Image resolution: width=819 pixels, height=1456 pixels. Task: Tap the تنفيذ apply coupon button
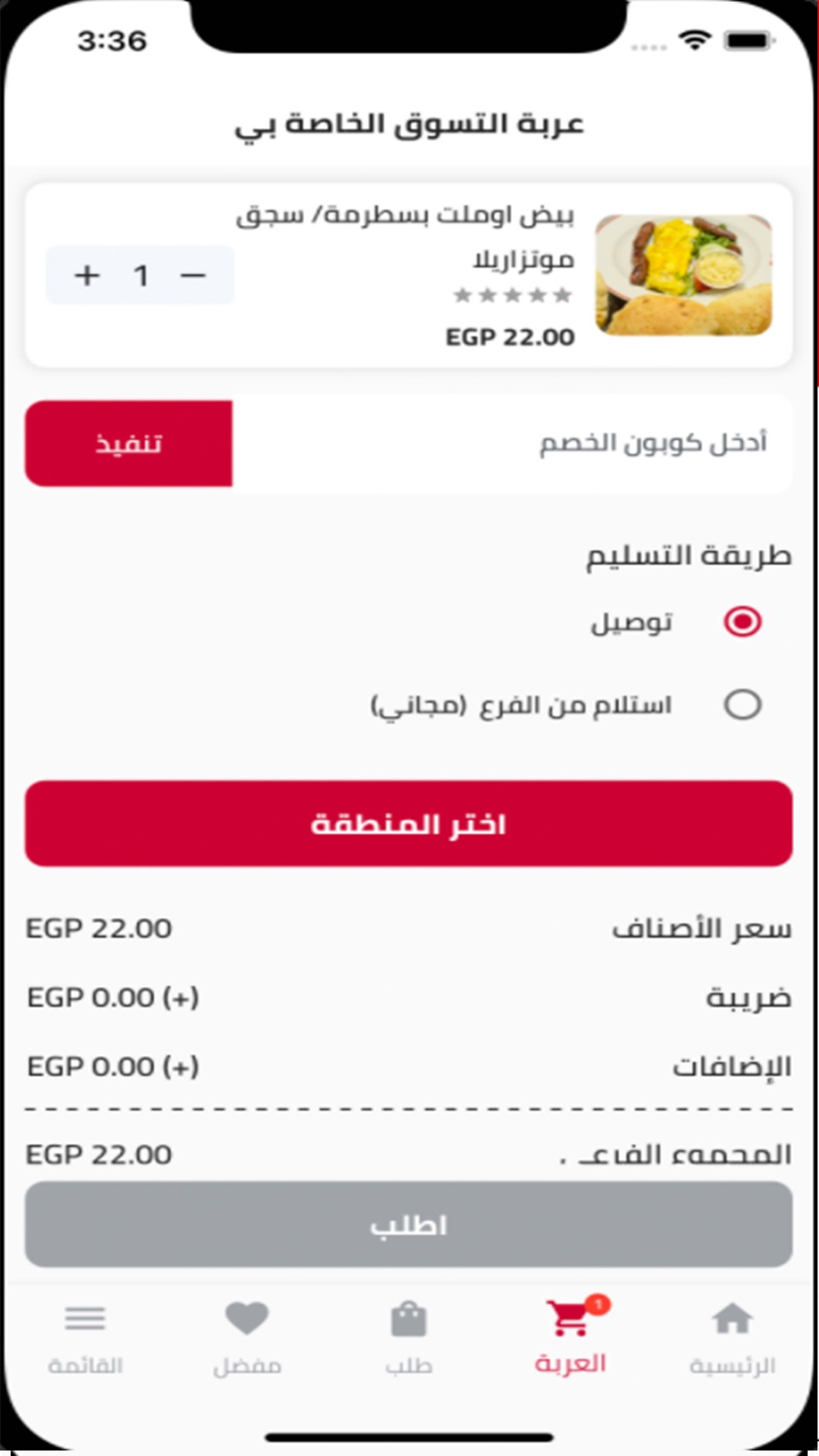coord(129,443)
